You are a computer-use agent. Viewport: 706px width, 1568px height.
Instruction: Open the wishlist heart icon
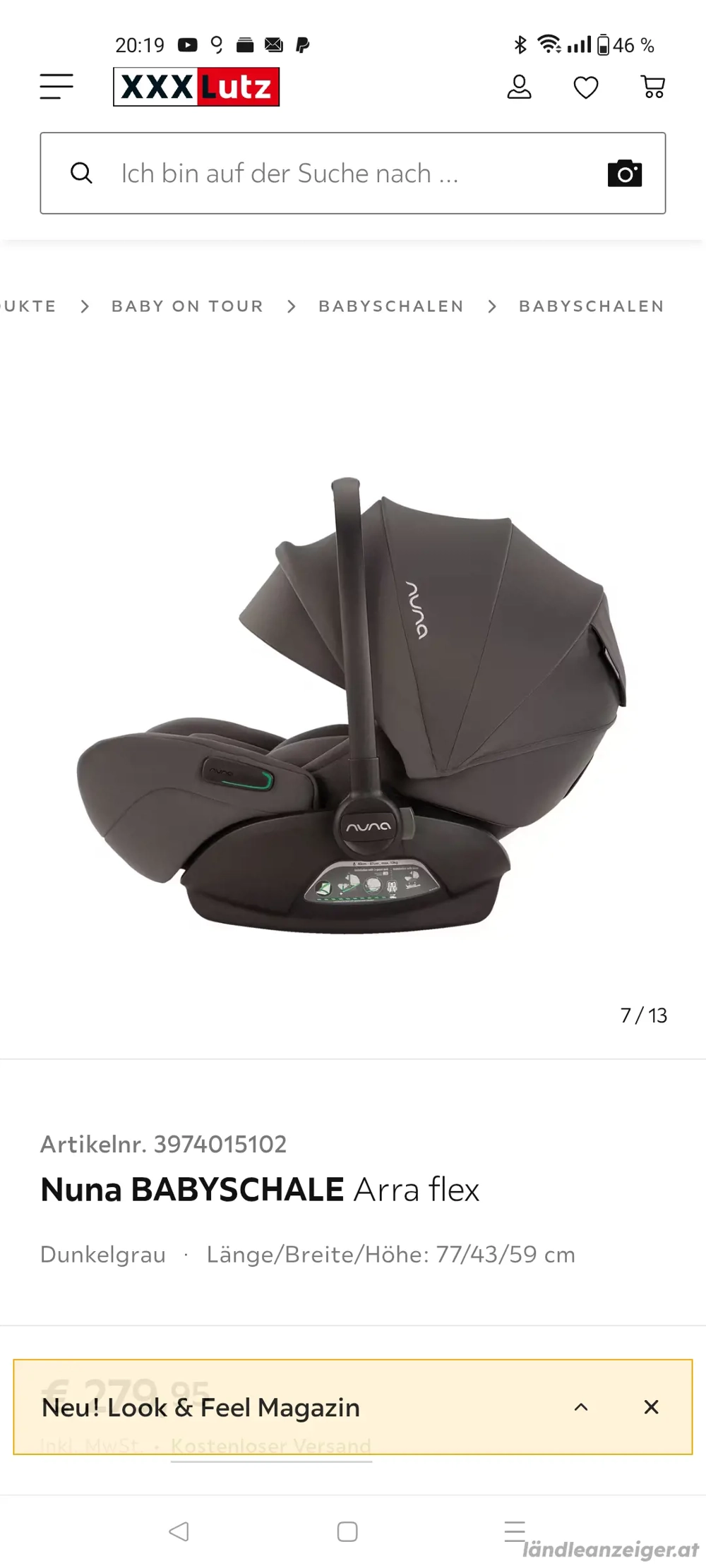pos(585,88)
